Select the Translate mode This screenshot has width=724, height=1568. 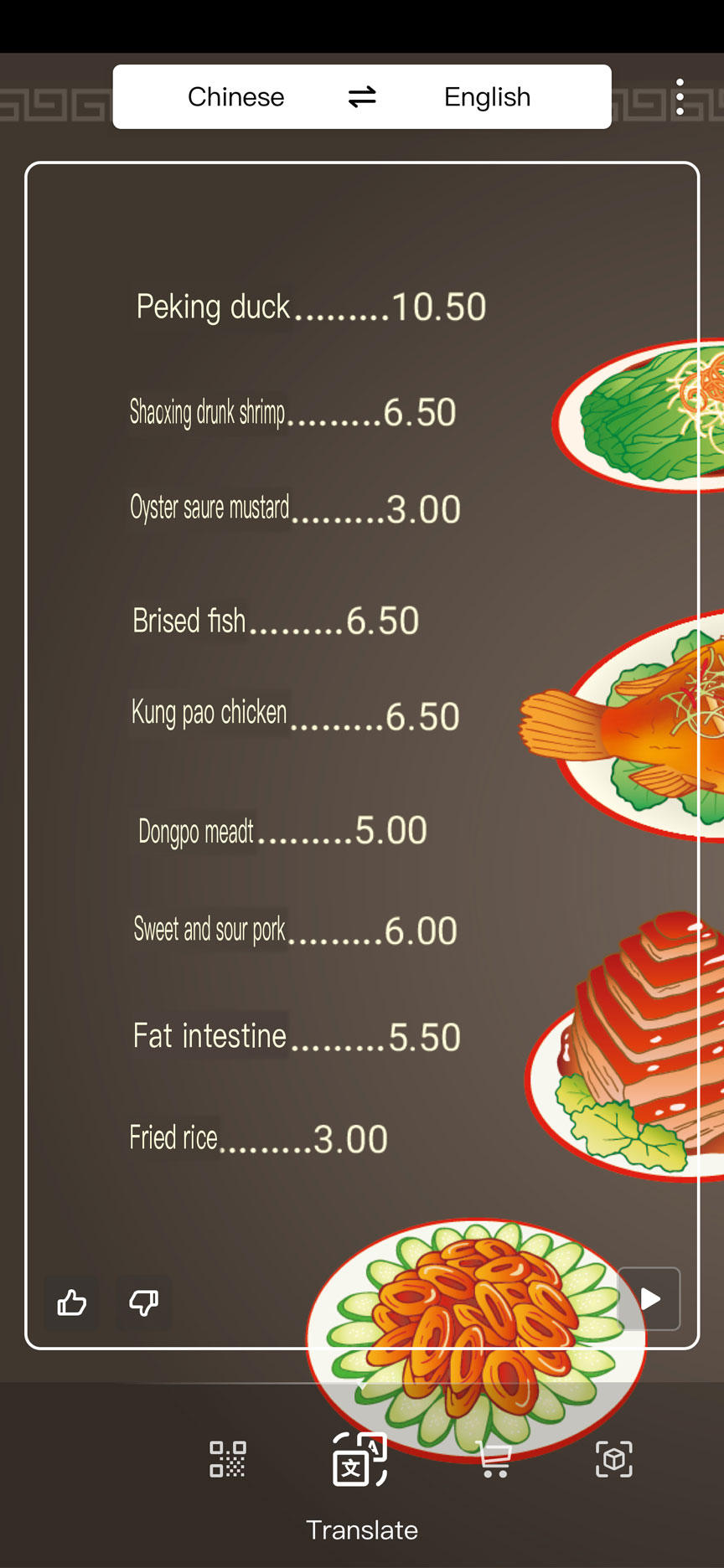pyautogui.click(x=360, y=1459)
